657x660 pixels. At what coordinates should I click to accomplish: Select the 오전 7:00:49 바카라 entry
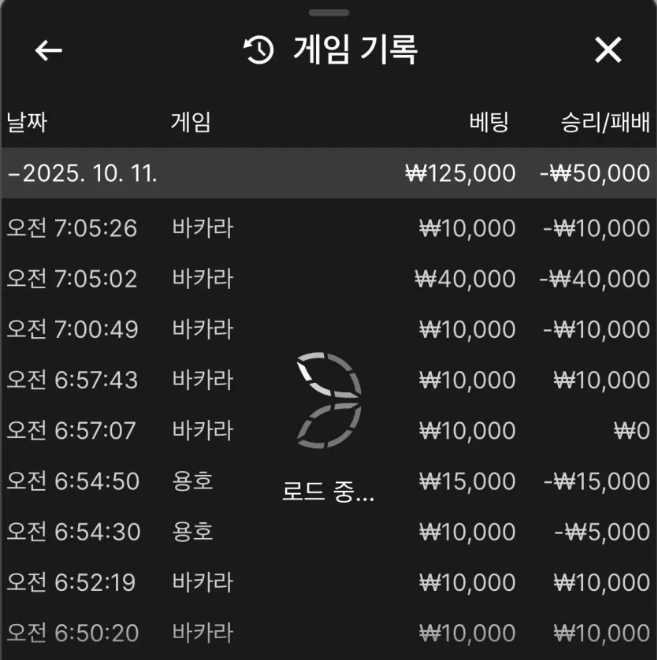(x=328, y=329)
